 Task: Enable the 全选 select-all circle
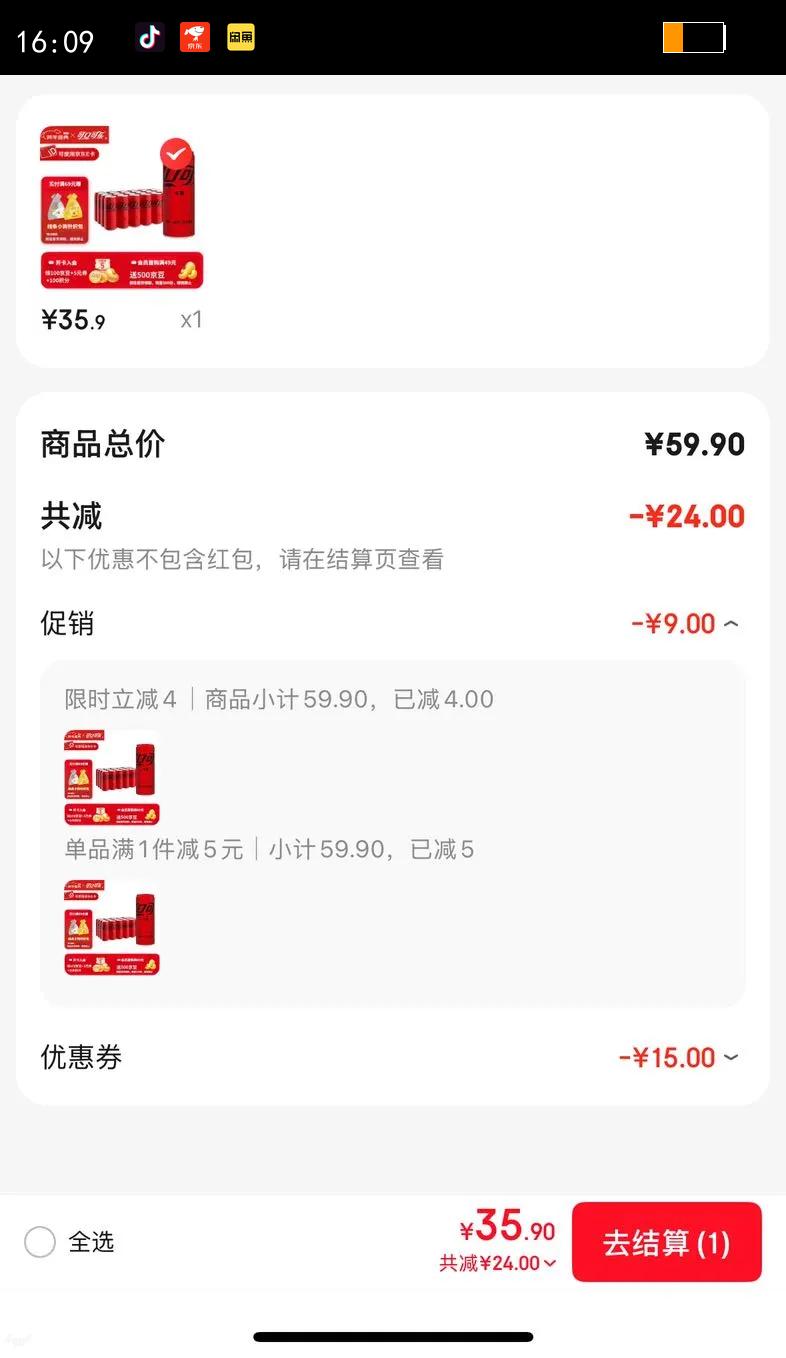[x=40, y=1241]
